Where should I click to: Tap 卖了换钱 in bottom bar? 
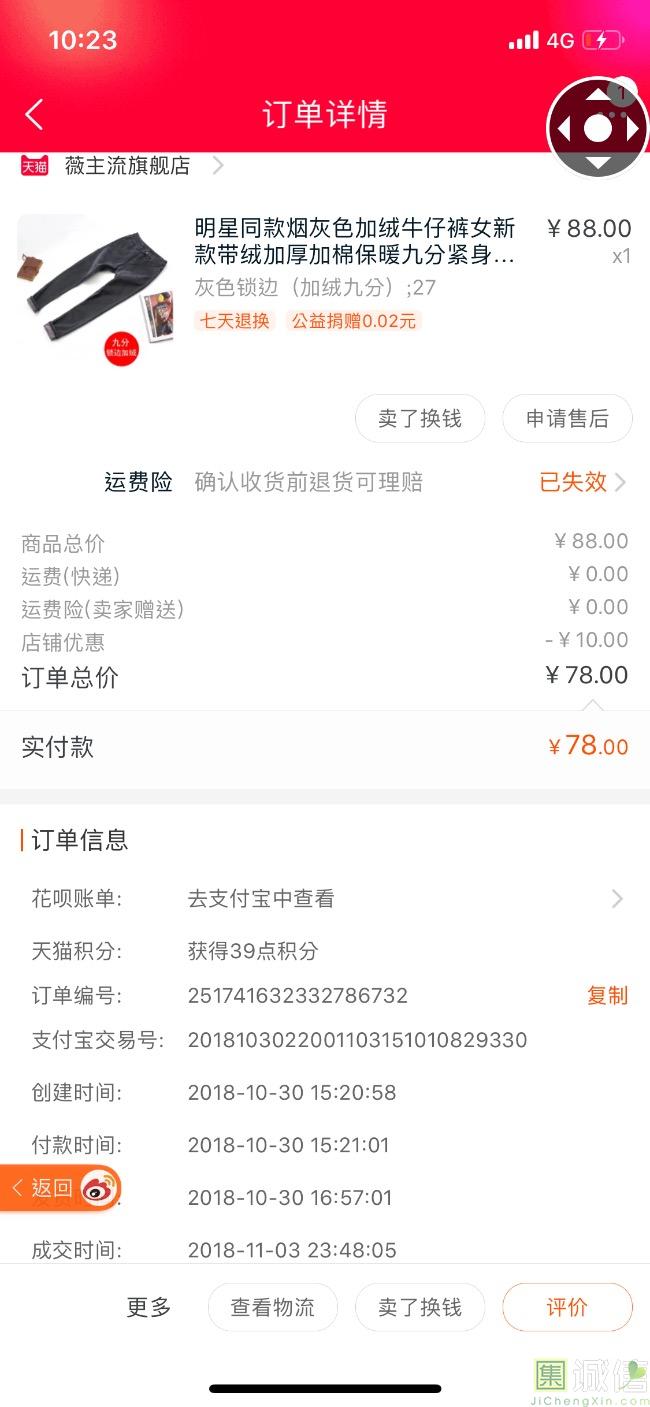click(420, 1307)
